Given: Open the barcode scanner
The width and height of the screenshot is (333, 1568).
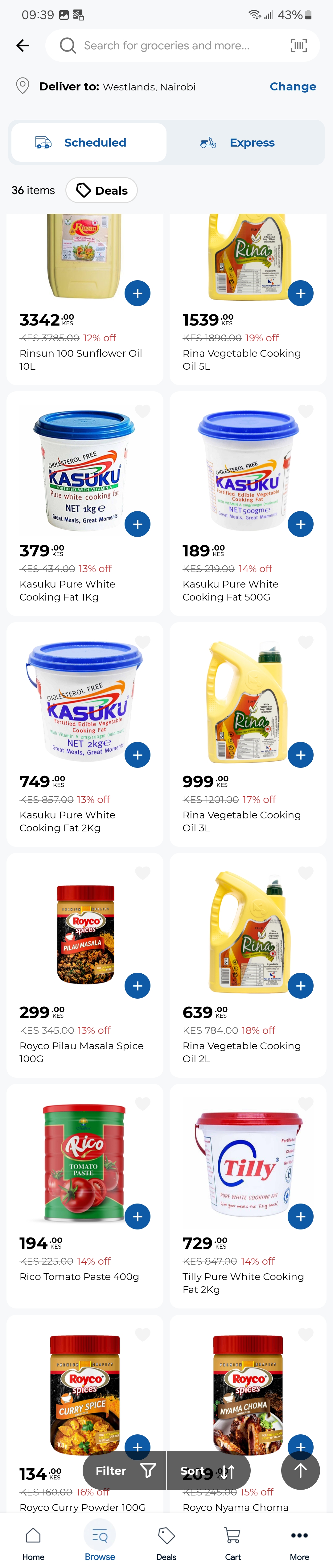Looking at the screenshot, I should coord(298,46).
